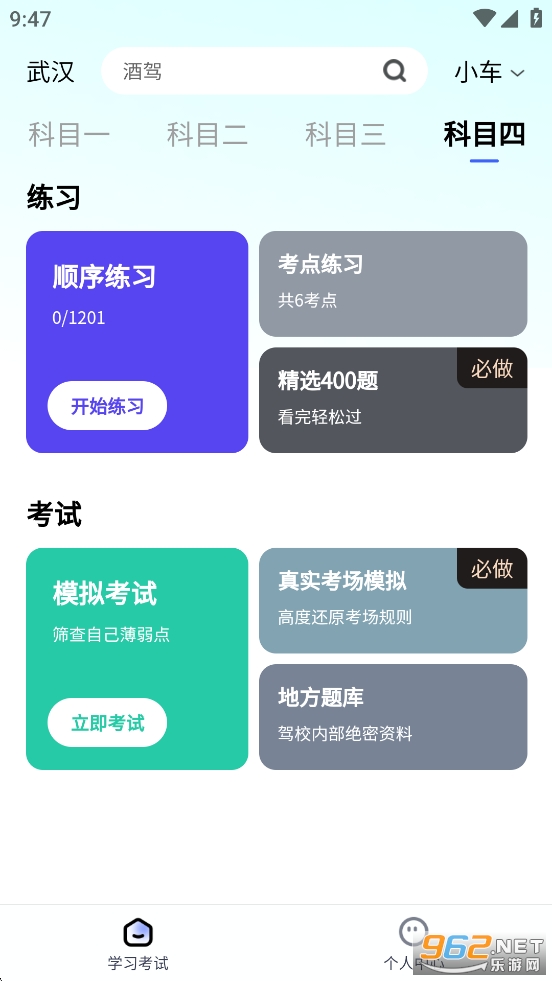Image resolution: width=552 pixels, height=981 pixels.
Task: Expand the 小车 vehicle type dropdown
Action: point(489,73)
